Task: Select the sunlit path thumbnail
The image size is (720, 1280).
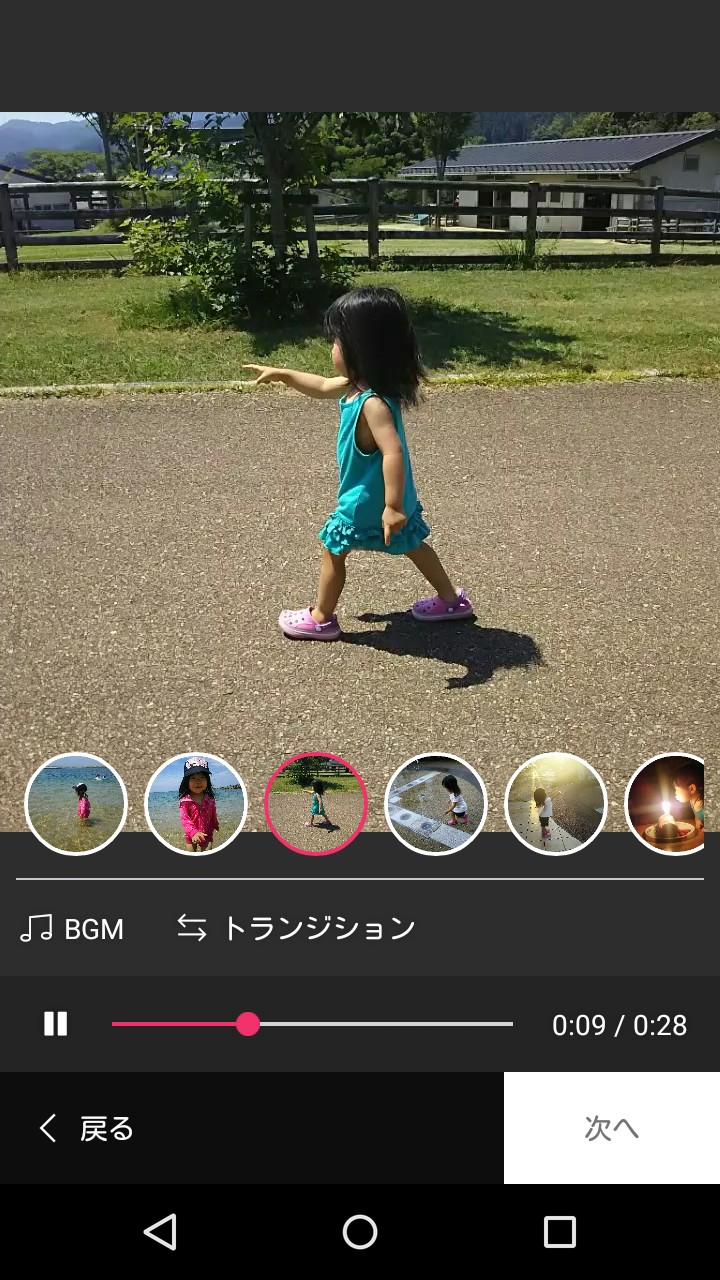Action: point(556,804)
